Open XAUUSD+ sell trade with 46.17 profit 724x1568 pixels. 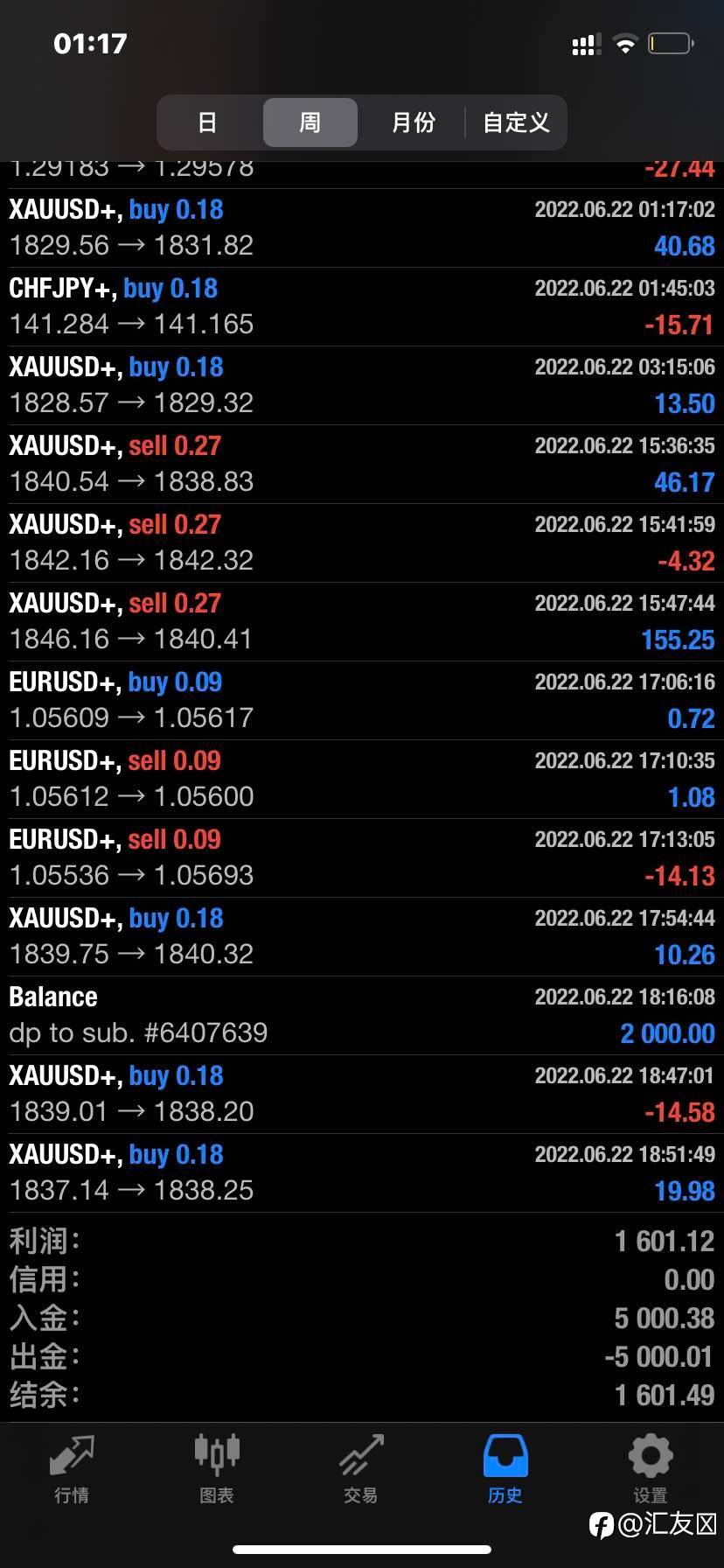click(x=362, y=465)
